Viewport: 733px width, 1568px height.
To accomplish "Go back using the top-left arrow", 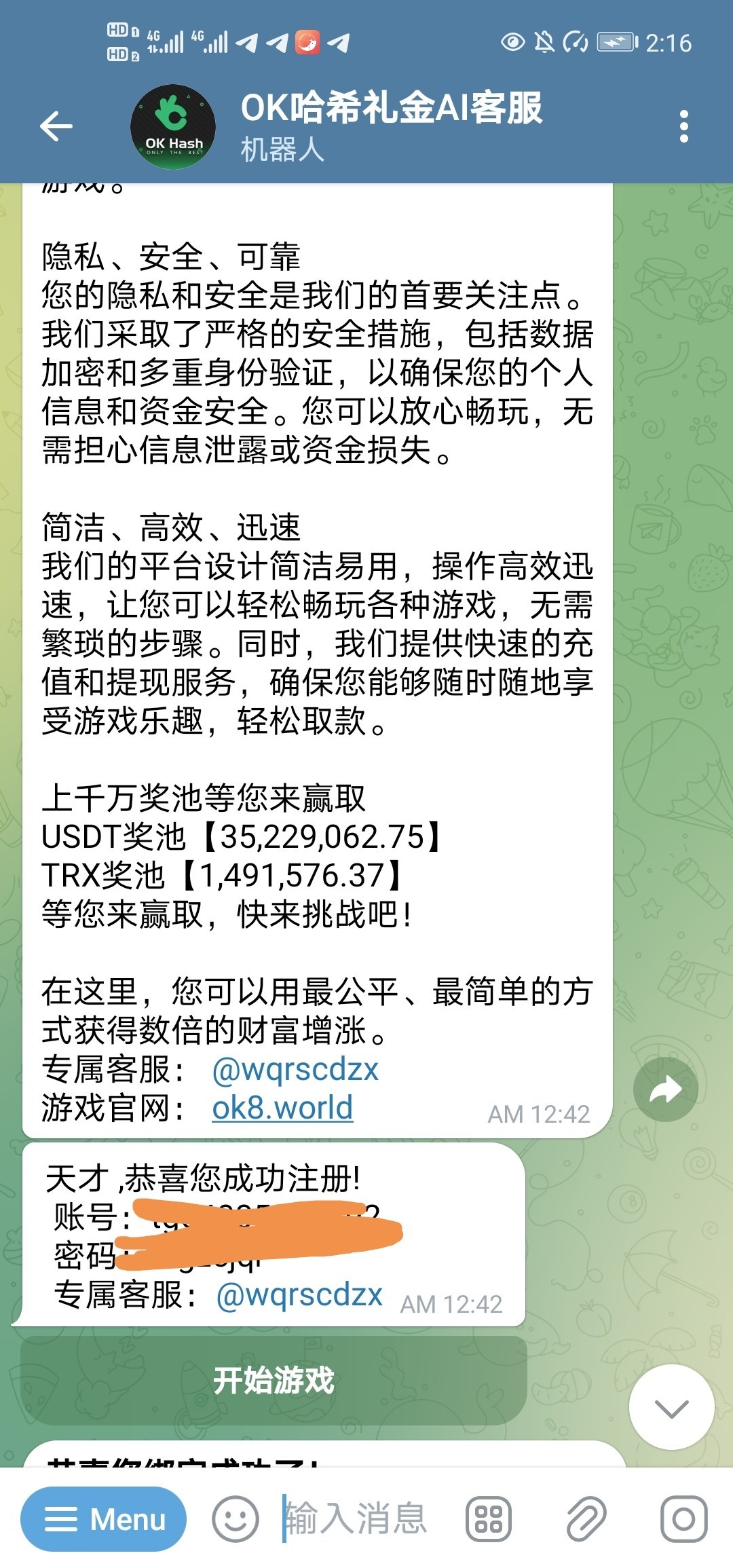I will pyautogui.click(x=56, y=126).
